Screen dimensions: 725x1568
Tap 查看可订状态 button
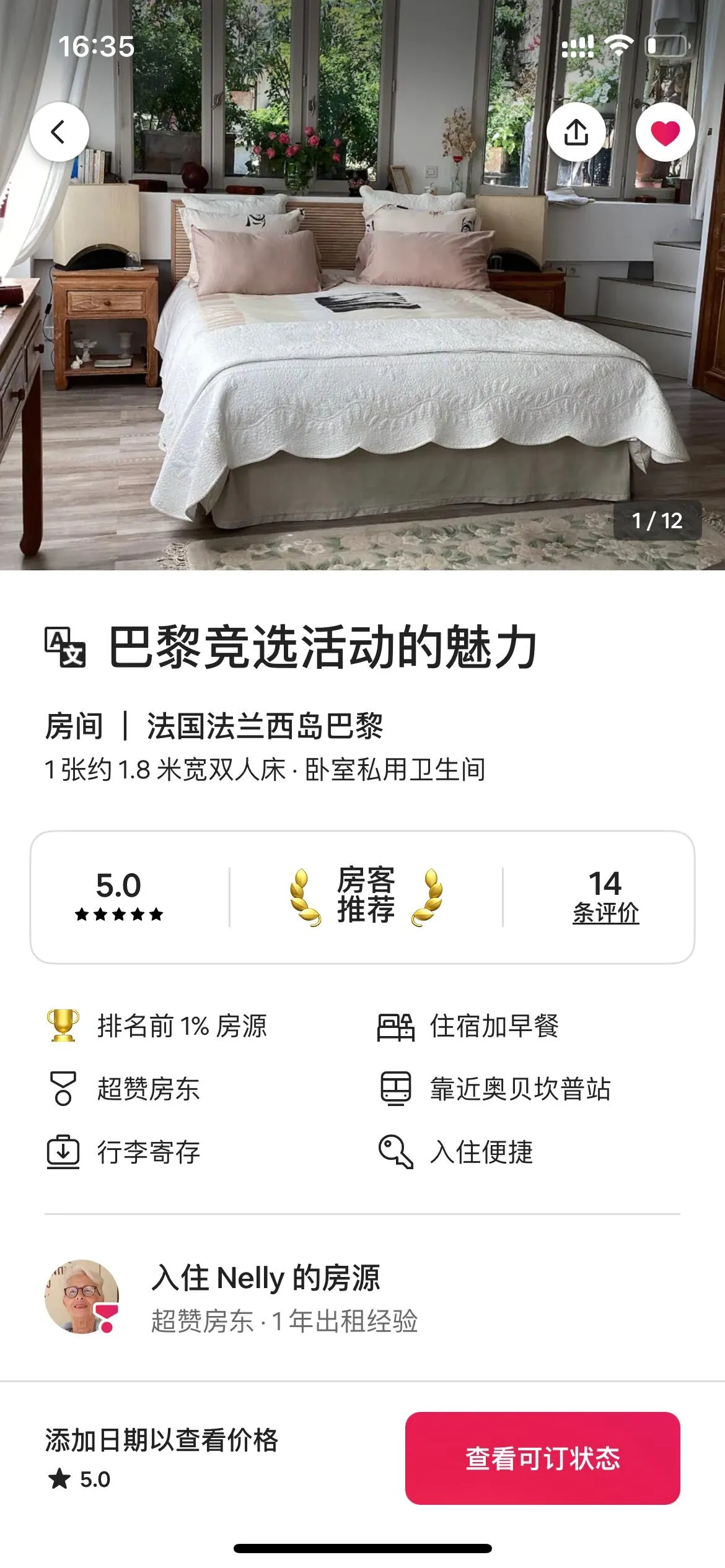coord(542,1458)
